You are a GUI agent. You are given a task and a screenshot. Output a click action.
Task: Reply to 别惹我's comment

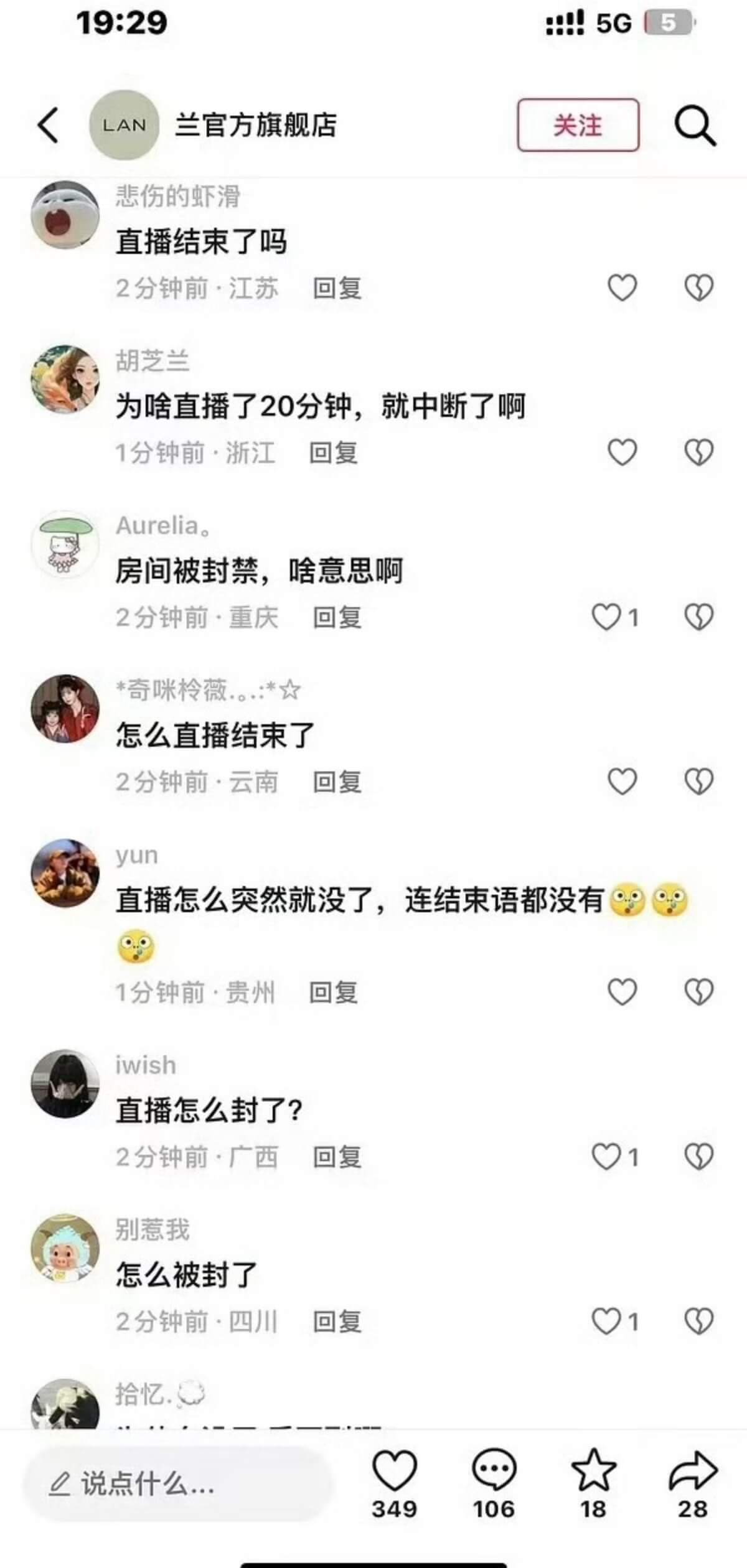337,1322
